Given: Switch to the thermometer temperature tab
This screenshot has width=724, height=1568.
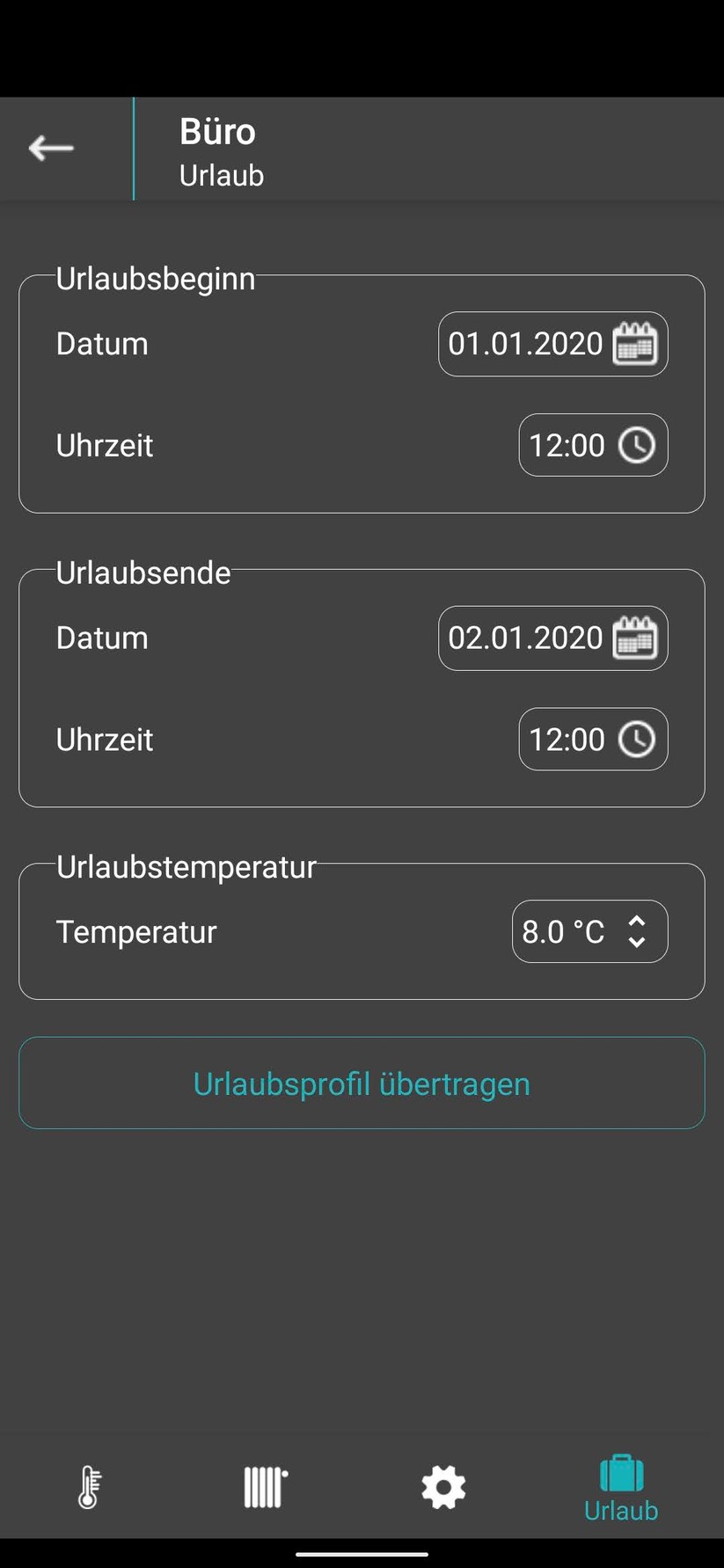Looking at the screenshot, I should coord(89,1487).
